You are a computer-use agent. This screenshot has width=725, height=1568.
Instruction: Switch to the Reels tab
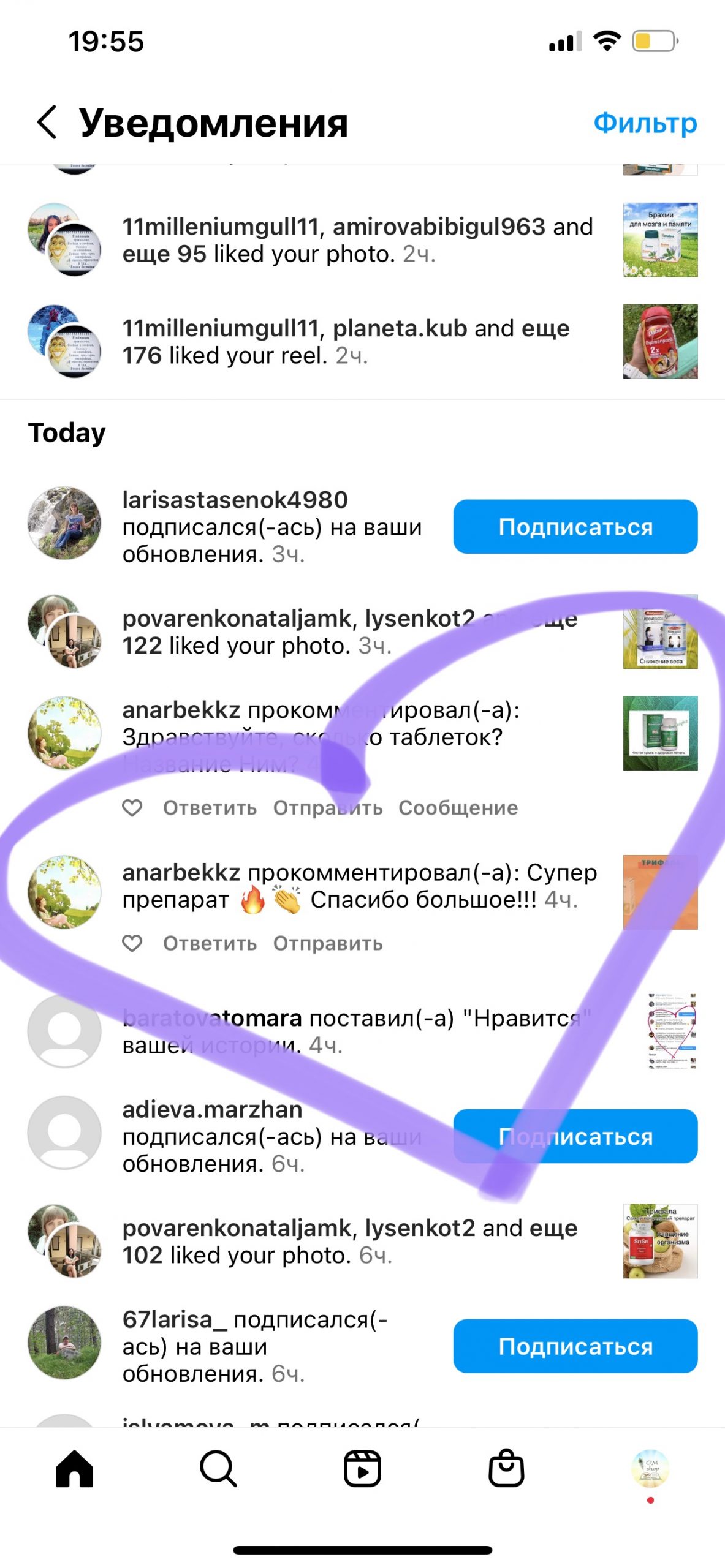362,1469
